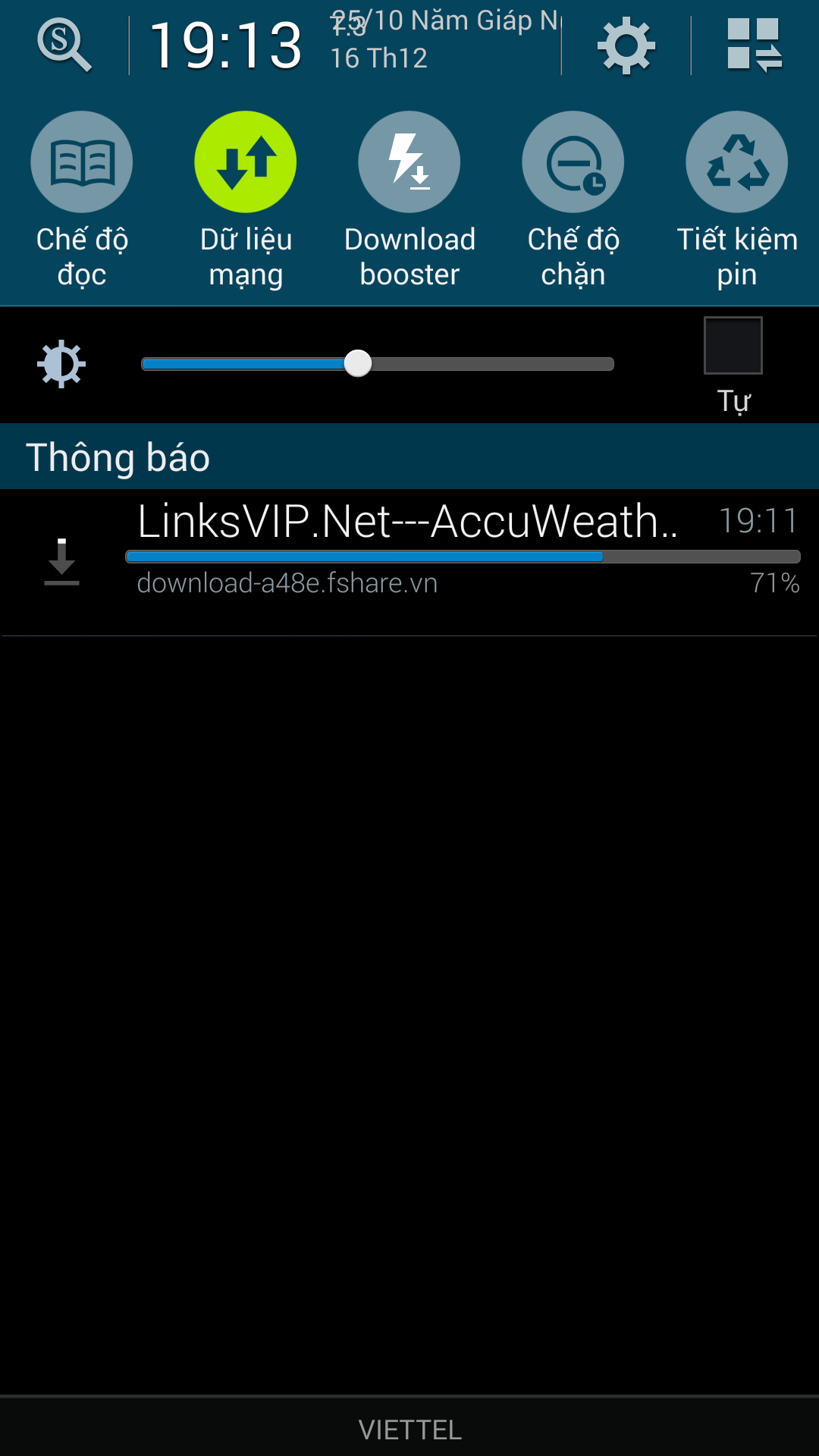This screenshot has width=819, height=1456.
Task: Enable Tiết kiệm pin power saving
Action: 736,162
